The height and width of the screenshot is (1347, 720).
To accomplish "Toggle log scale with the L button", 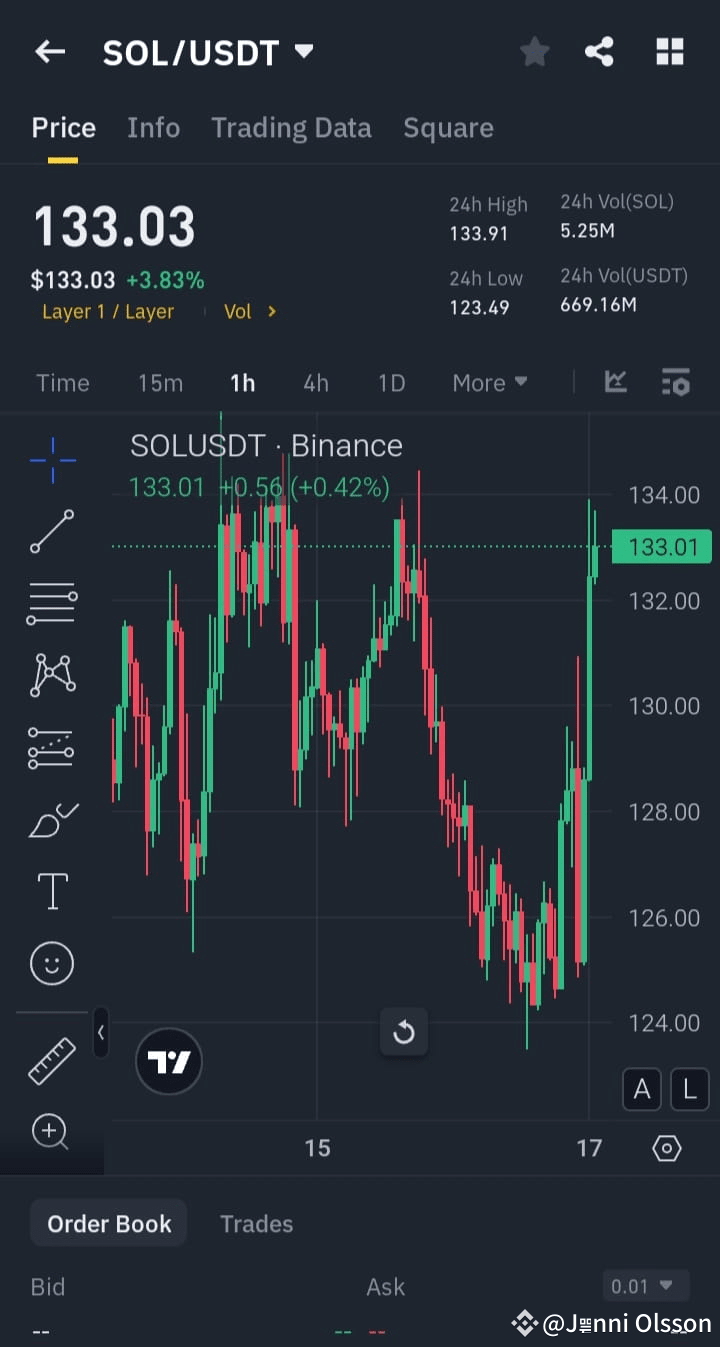I will 690,1089.
